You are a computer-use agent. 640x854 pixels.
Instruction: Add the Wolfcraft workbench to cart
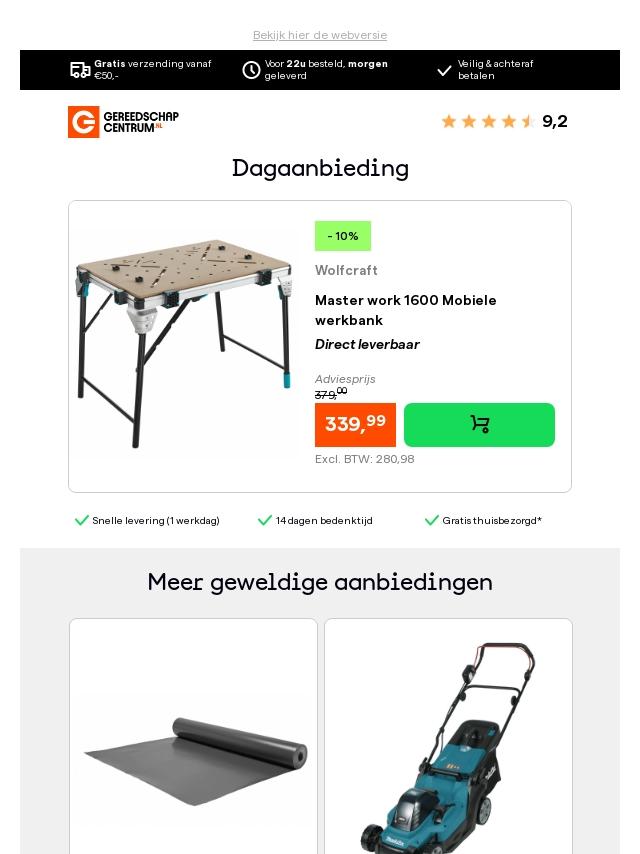click(x=479, y=425)
